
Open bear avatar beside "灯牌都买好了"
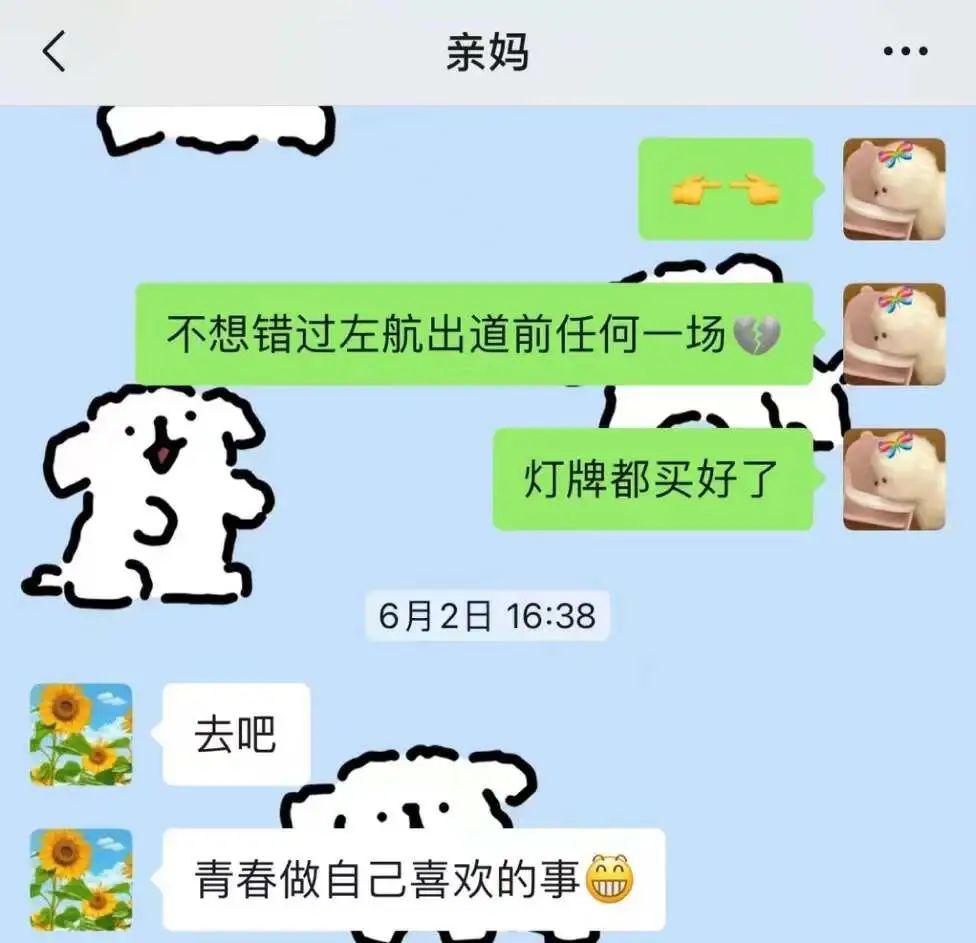894,479
